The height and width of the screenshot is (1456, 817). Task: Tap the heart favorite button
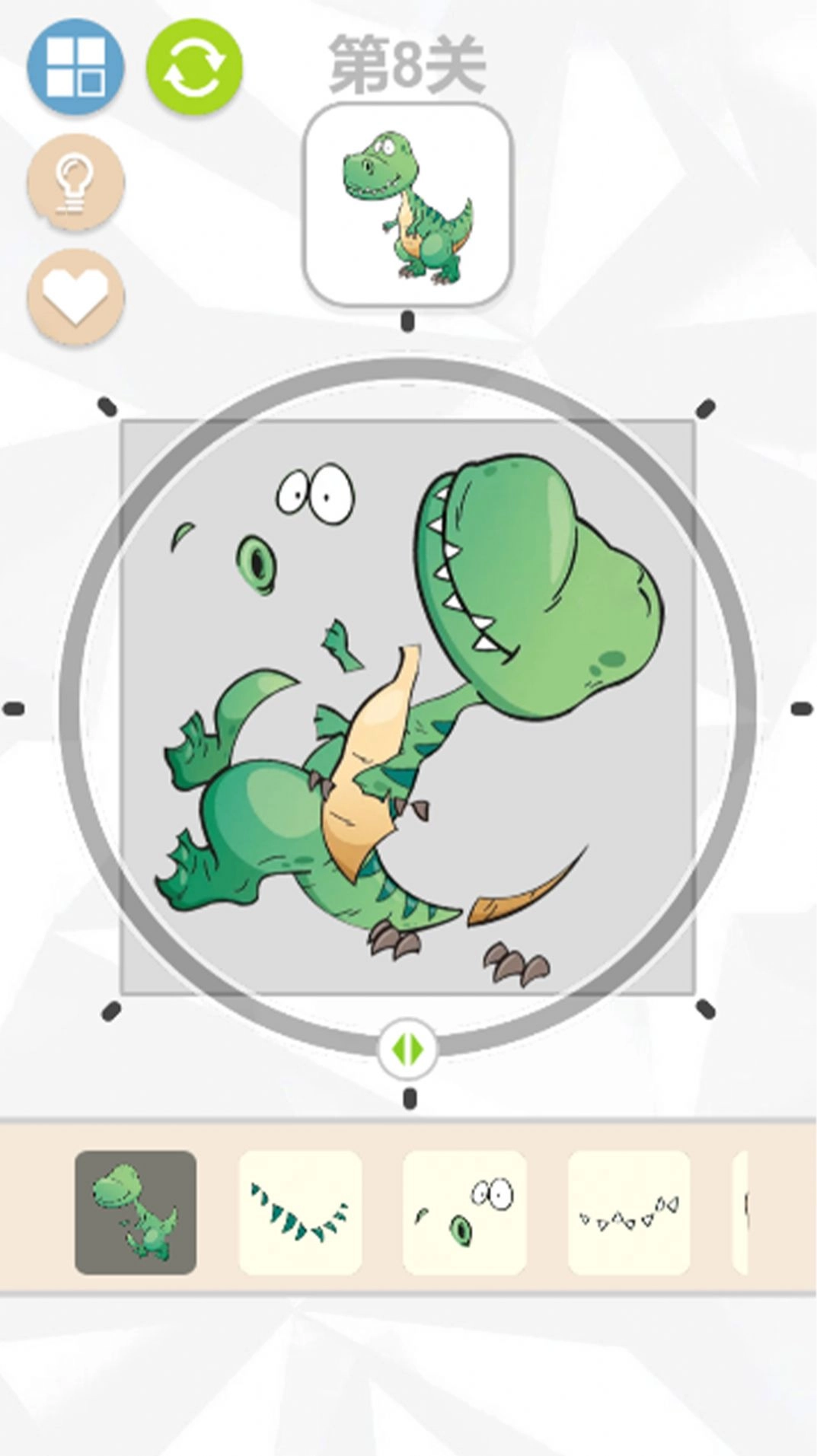tap(75, 296)
